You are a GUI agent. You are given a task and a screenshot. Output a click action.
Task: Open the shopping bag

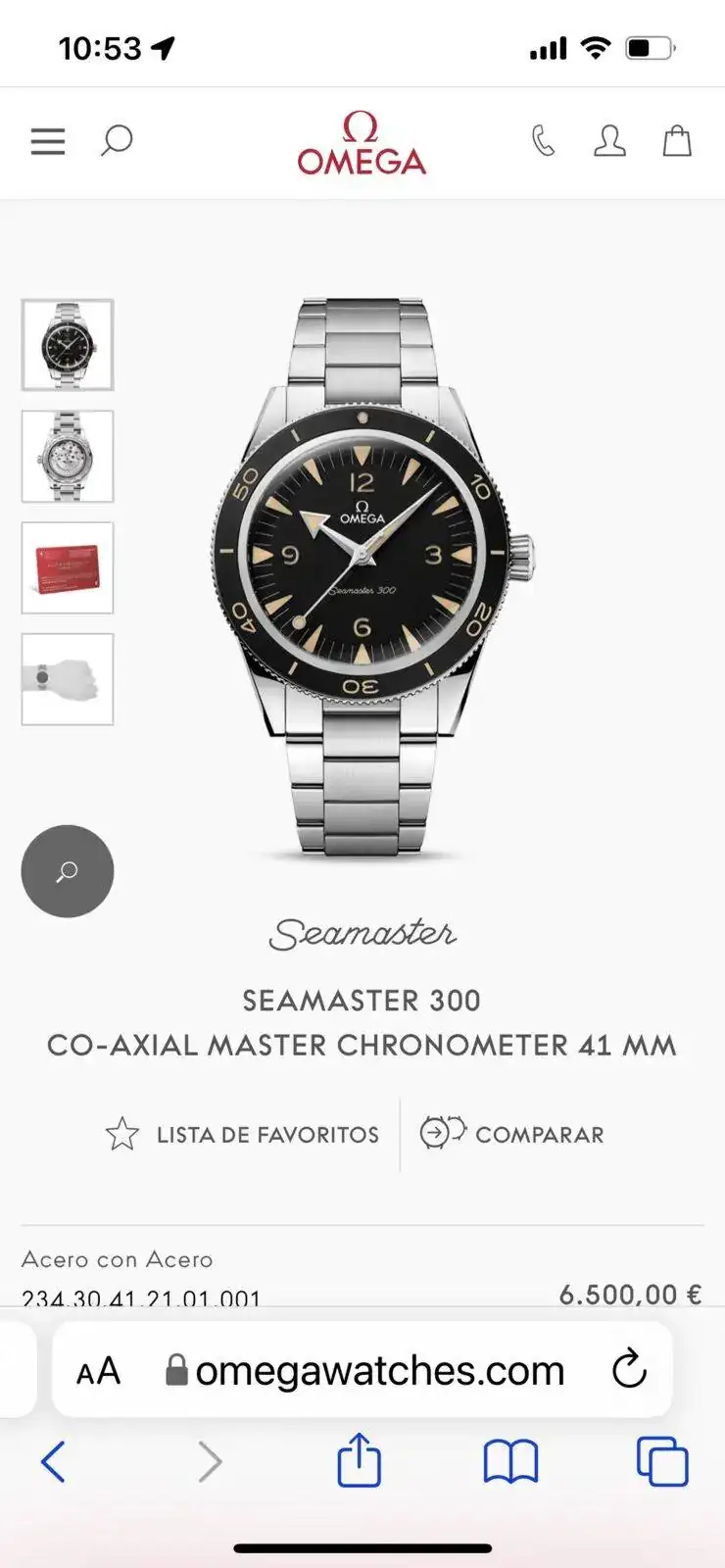click(x=677, y=141)
